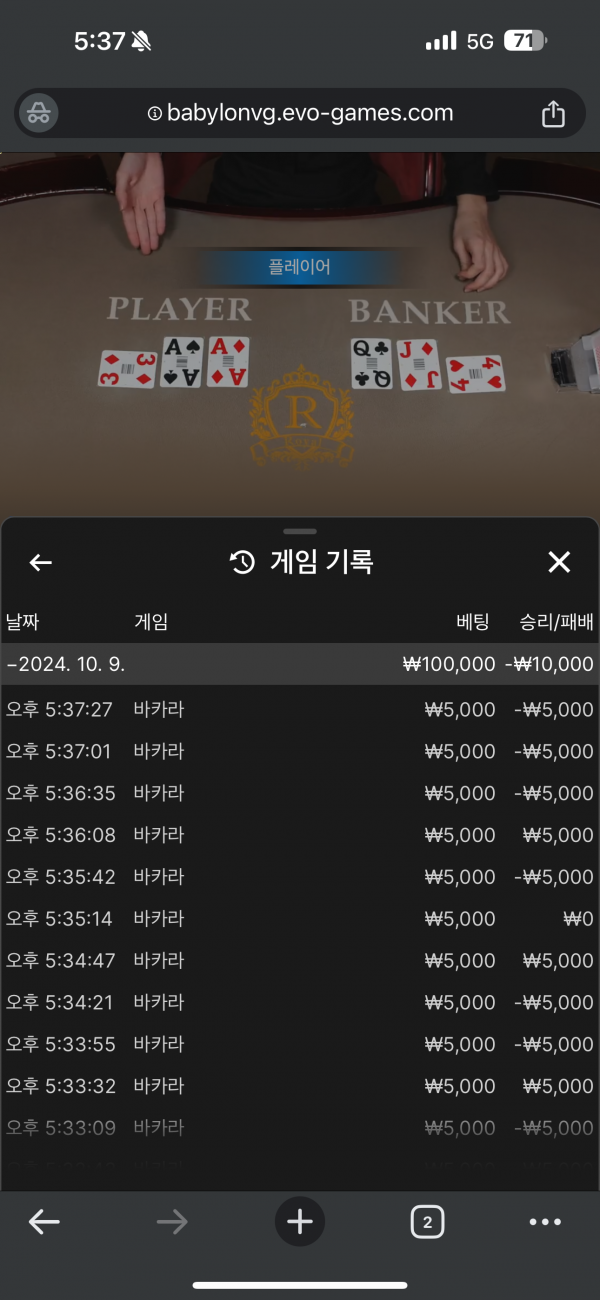Collapse the 2024. 10. 9. date group
Viewport: 600px width, 1300px height.
coord(300,664)
